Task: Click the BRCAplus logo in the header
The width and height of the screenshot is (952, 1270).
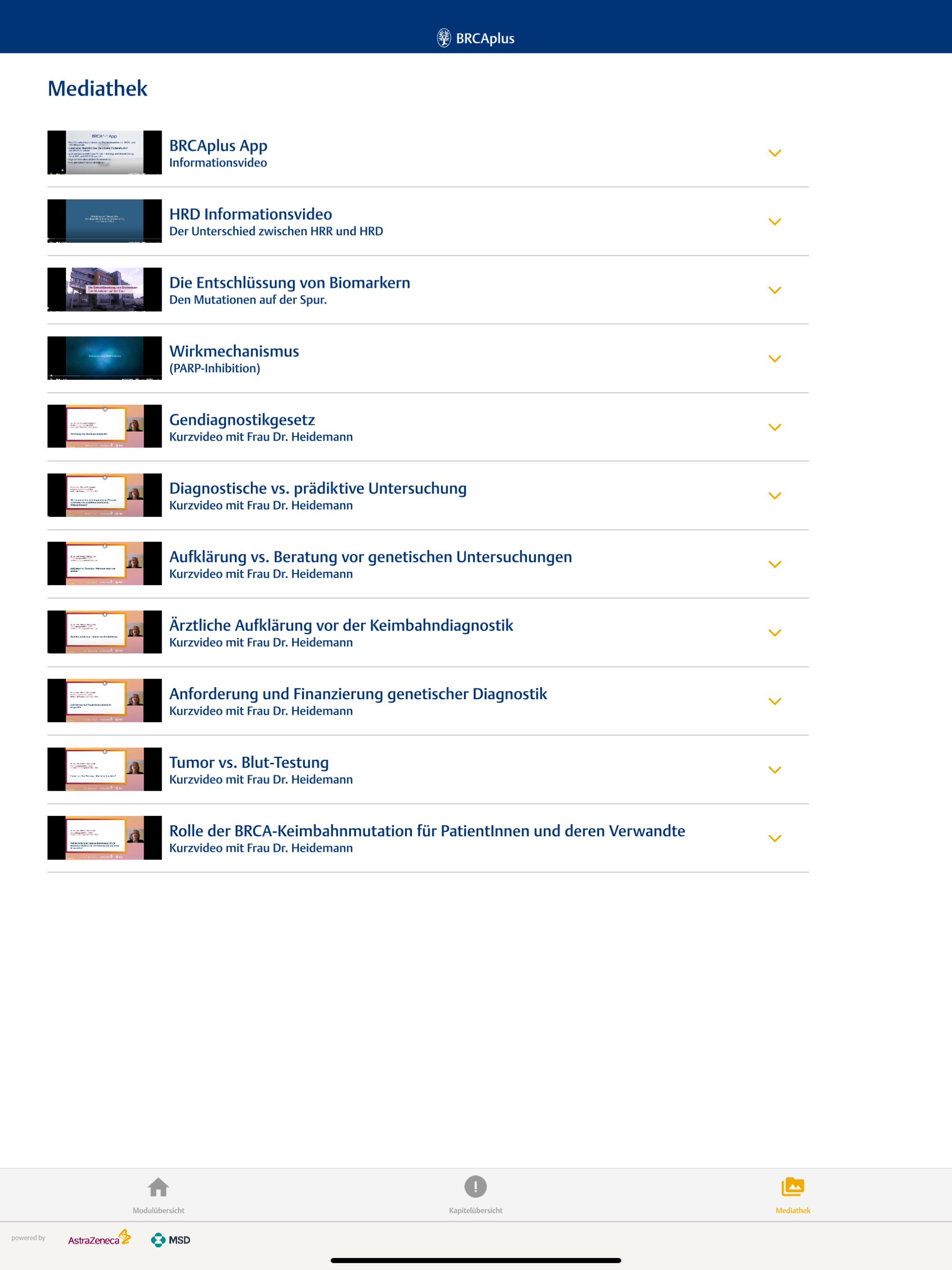Action: tap(476, 37)
